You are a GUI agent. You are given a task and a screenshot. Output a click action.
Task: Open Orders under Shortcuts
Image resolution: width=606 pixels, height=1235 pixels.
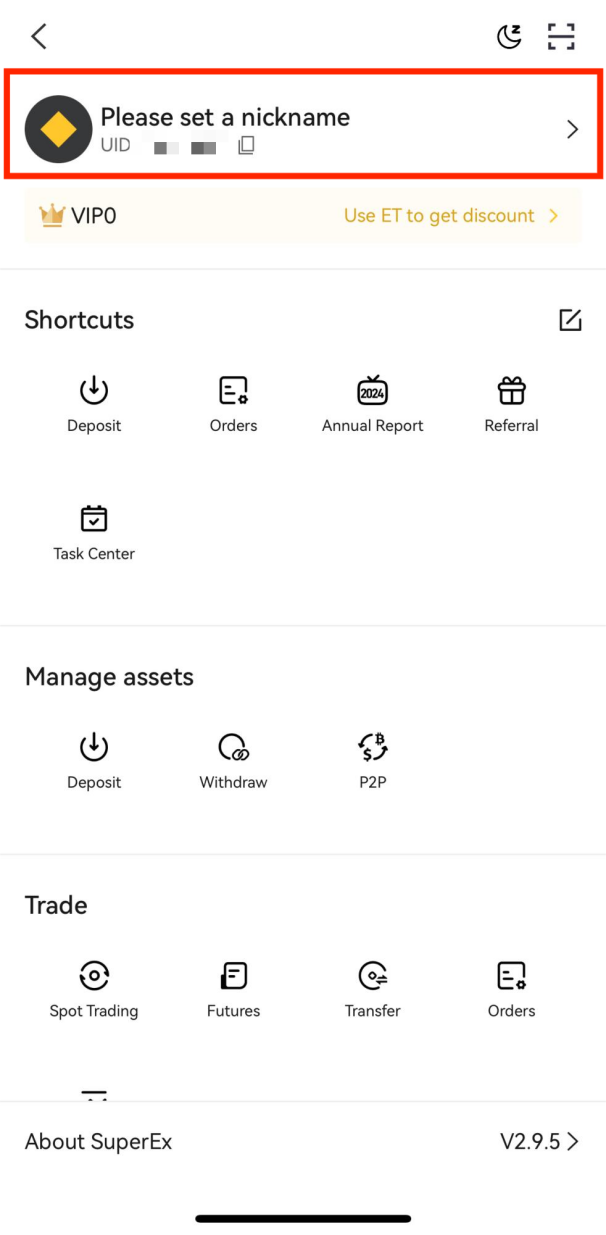coord(233,403)
